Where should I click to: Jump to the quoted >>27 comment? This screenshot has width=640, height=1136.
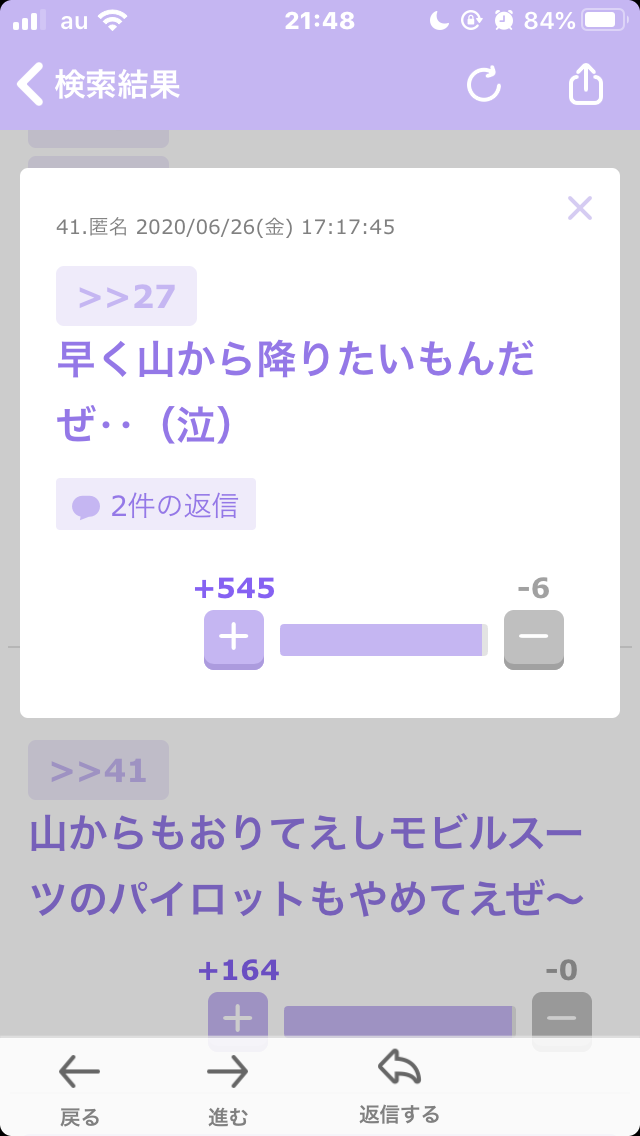[127, 296]
